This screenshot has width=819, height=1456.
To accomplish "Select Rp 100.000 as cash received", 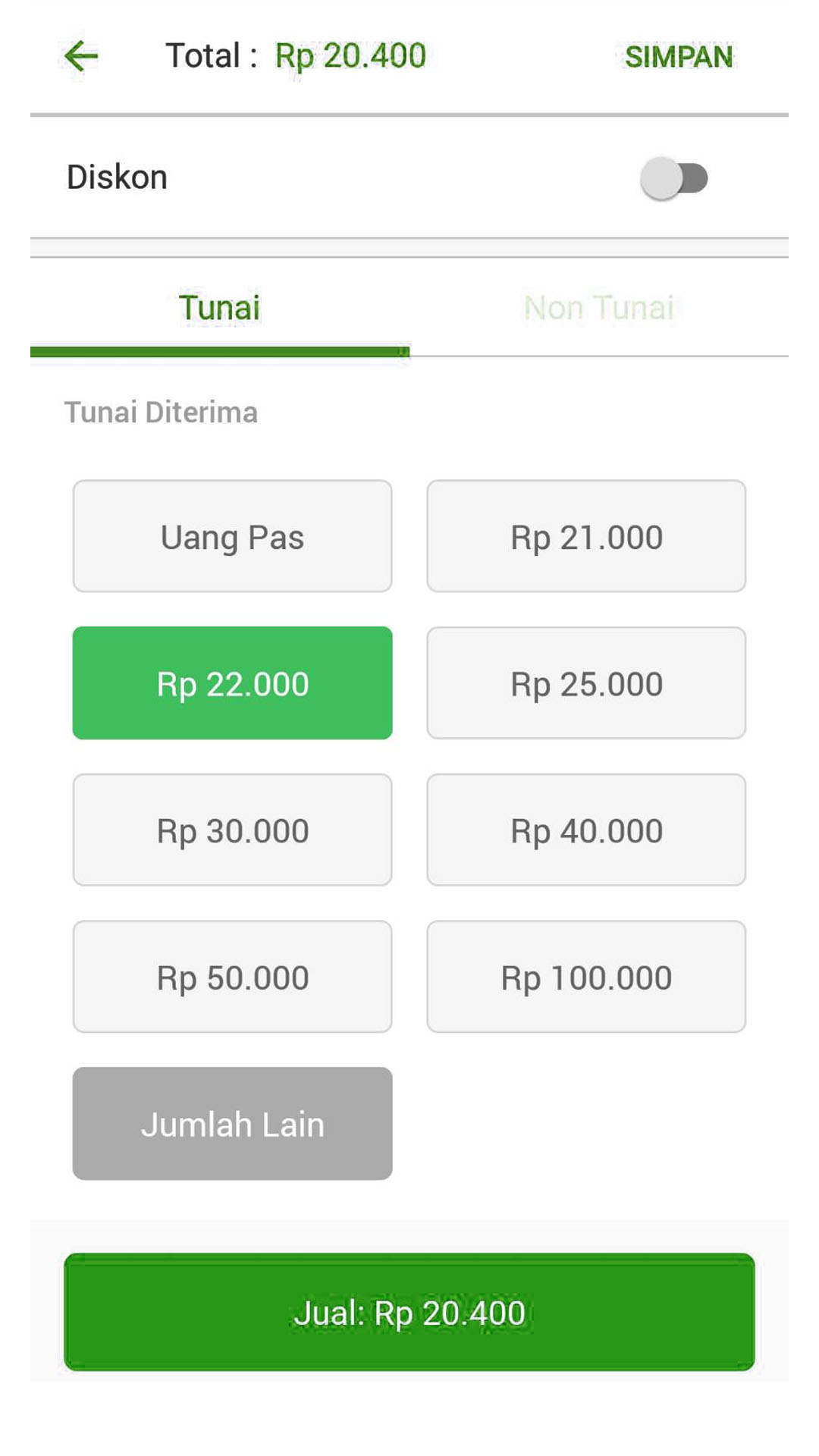I will [x=586, y=977].
